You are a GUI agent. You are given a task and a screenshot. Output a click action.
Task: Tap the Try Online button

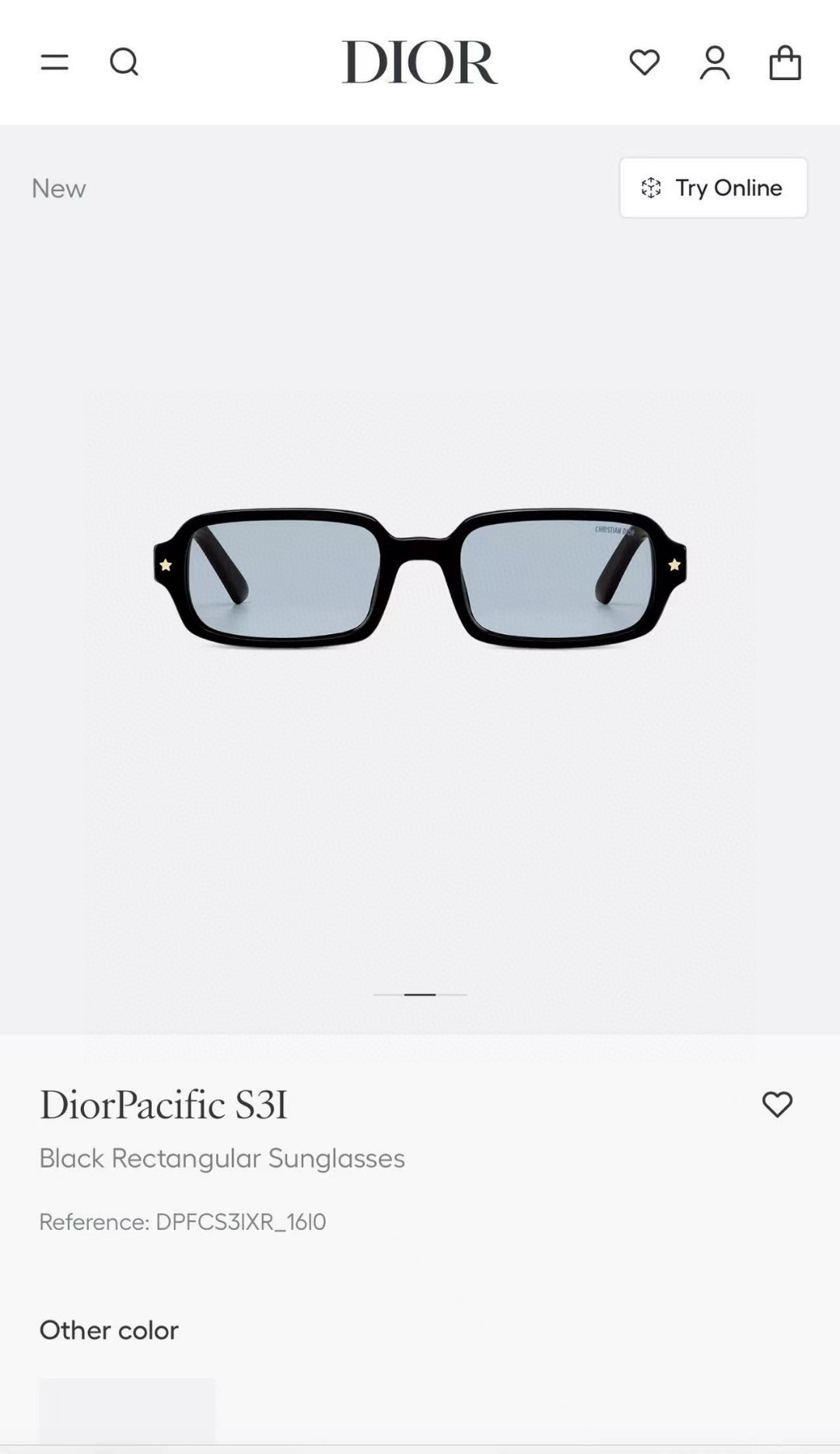(x=713, y=187)
